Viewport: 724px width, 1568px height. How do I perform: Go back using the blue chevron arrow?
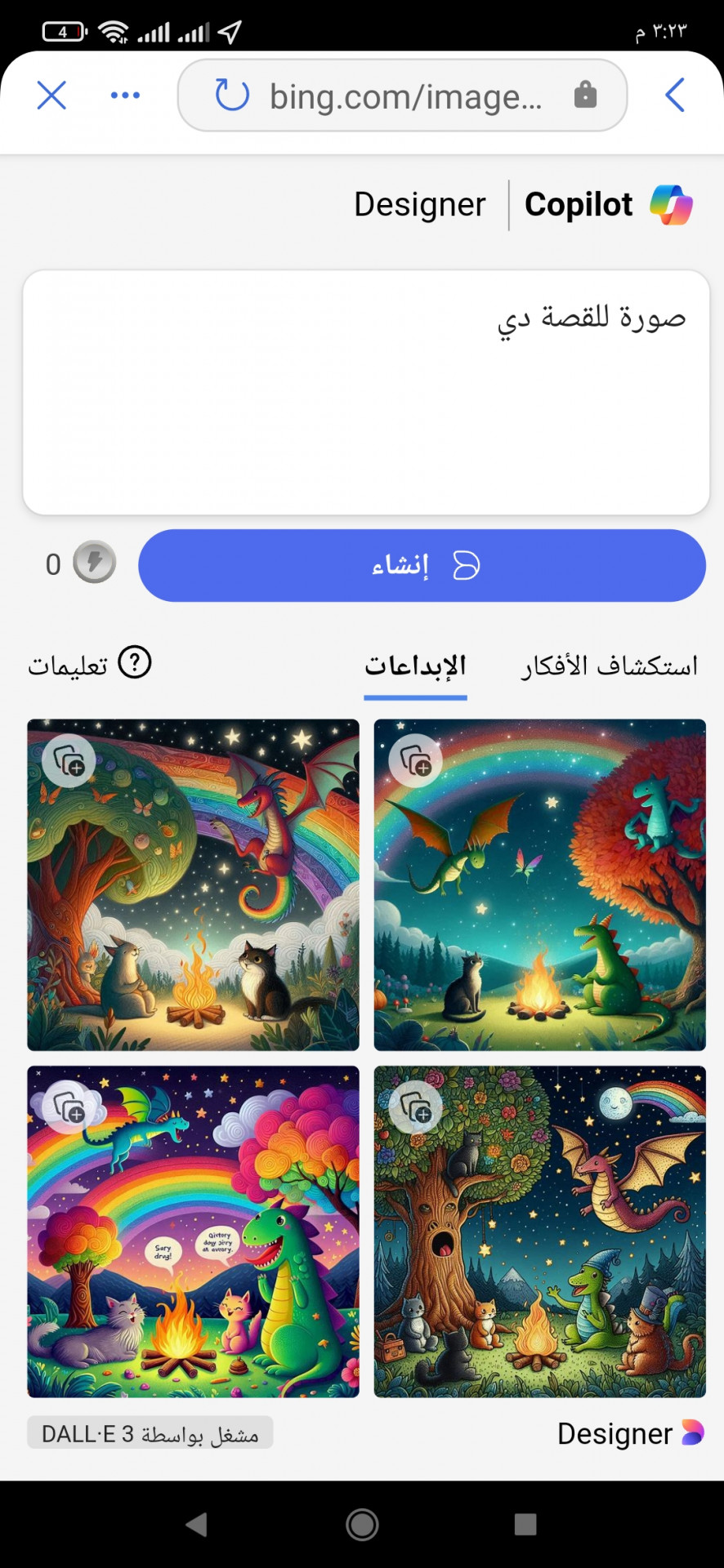coord(674,96)
